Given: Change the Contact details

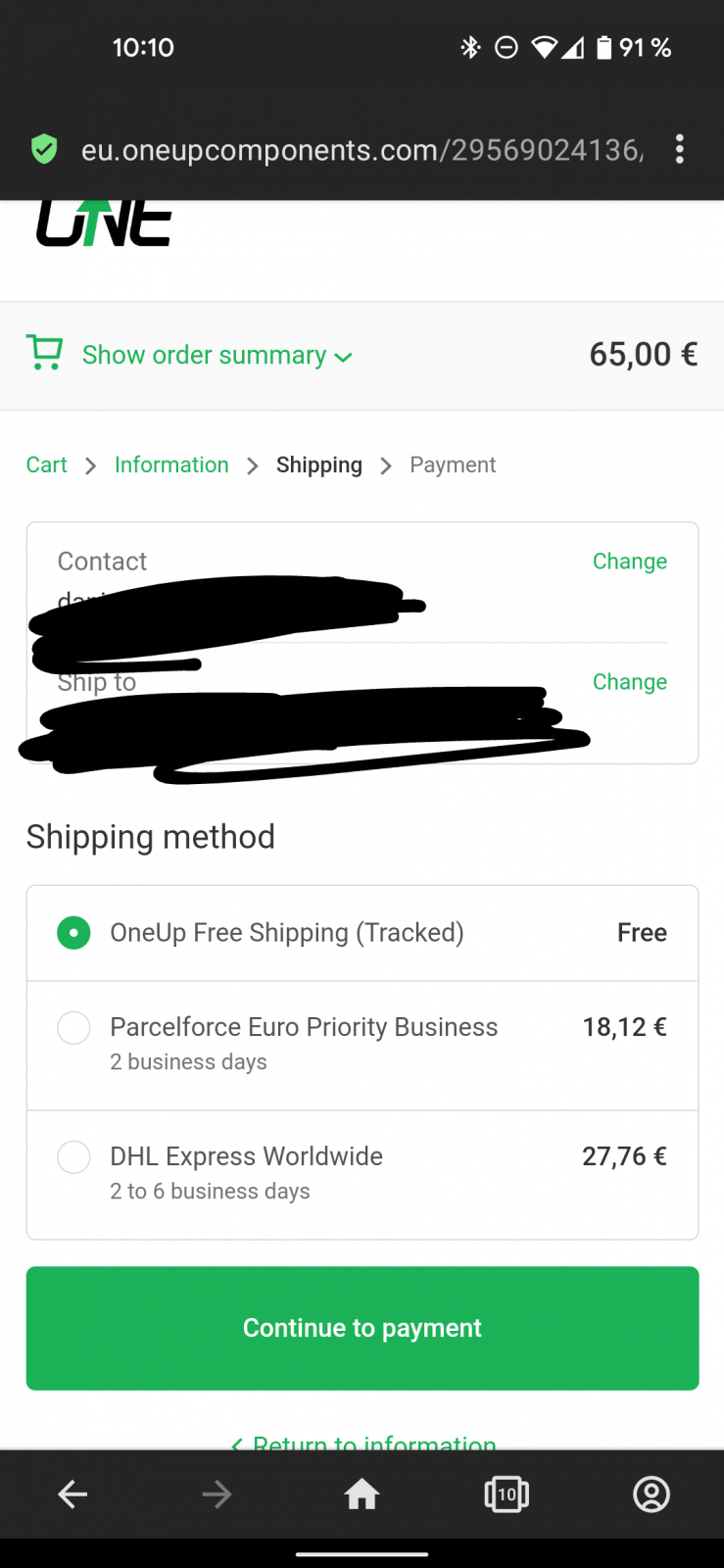Looking at the screenshot, I should [x=629, y=562].
